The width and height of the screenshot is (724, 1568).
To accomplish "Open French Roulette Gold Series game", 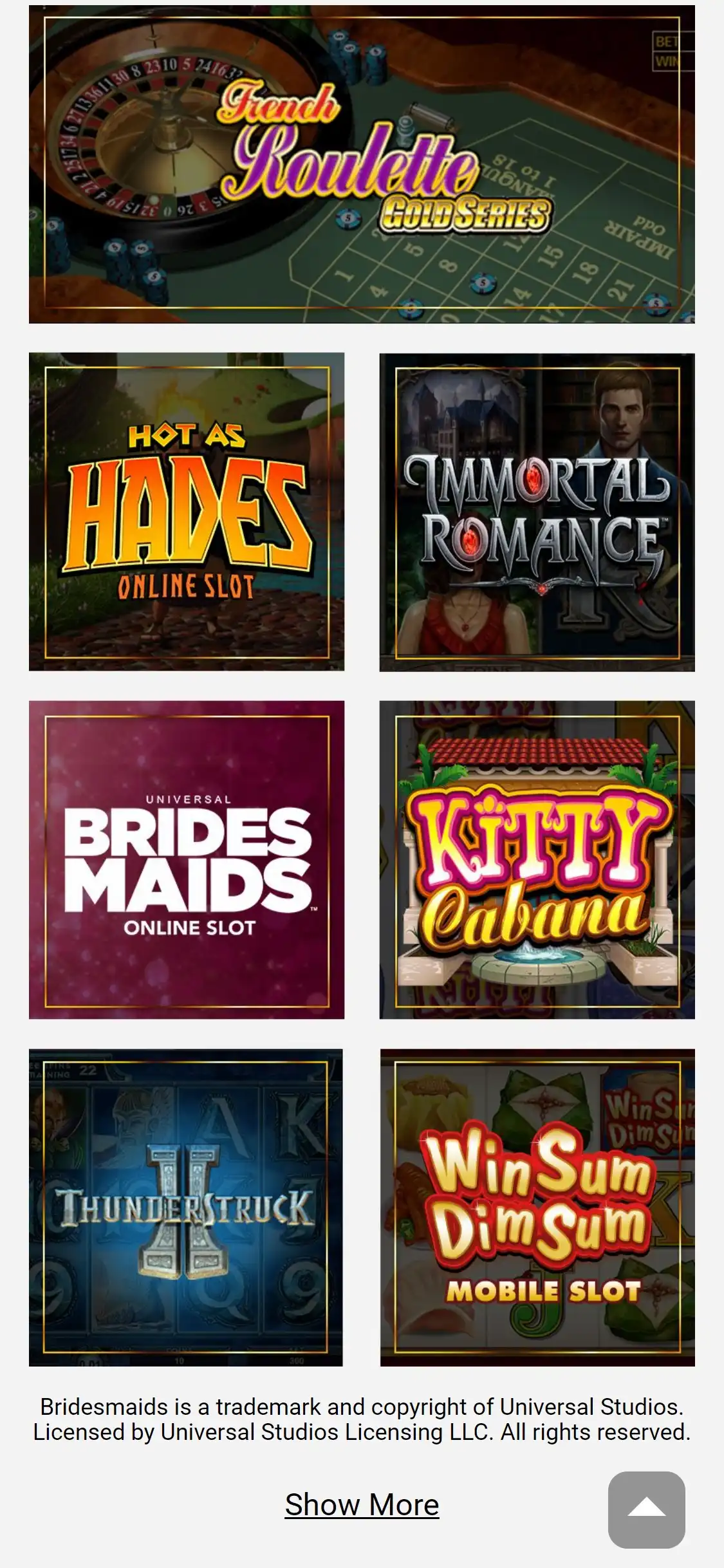I will (362, 164).
